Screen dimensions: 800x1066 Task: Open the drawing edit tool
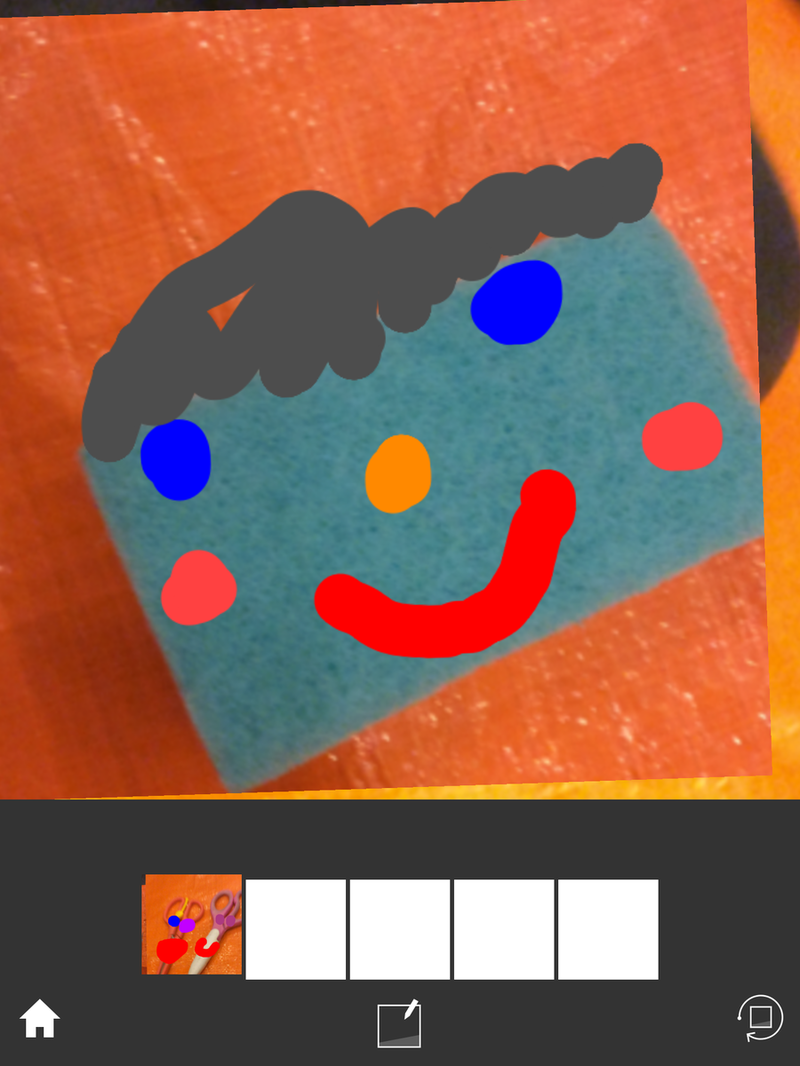pos(399,1024)
